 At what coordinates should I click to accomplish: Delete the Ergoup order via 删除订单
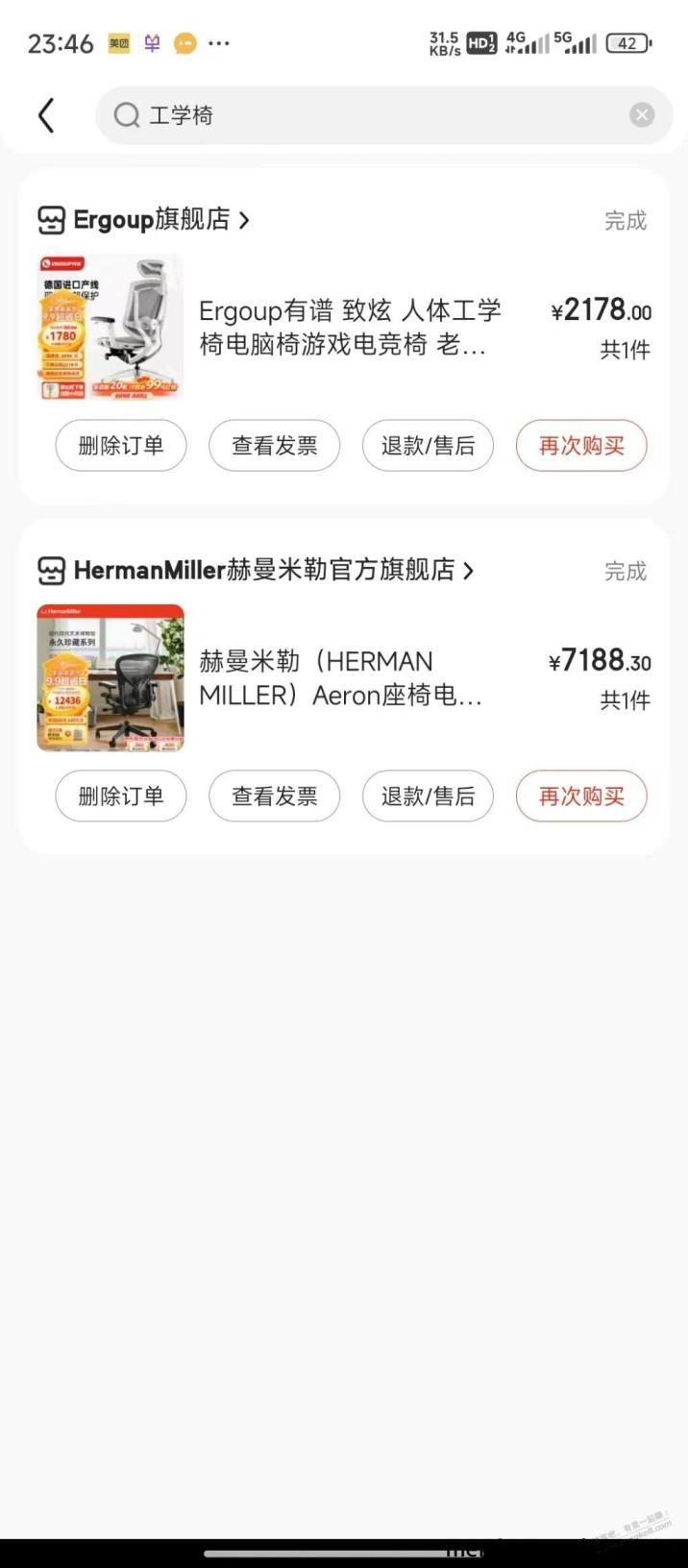(x=120, y=446)
